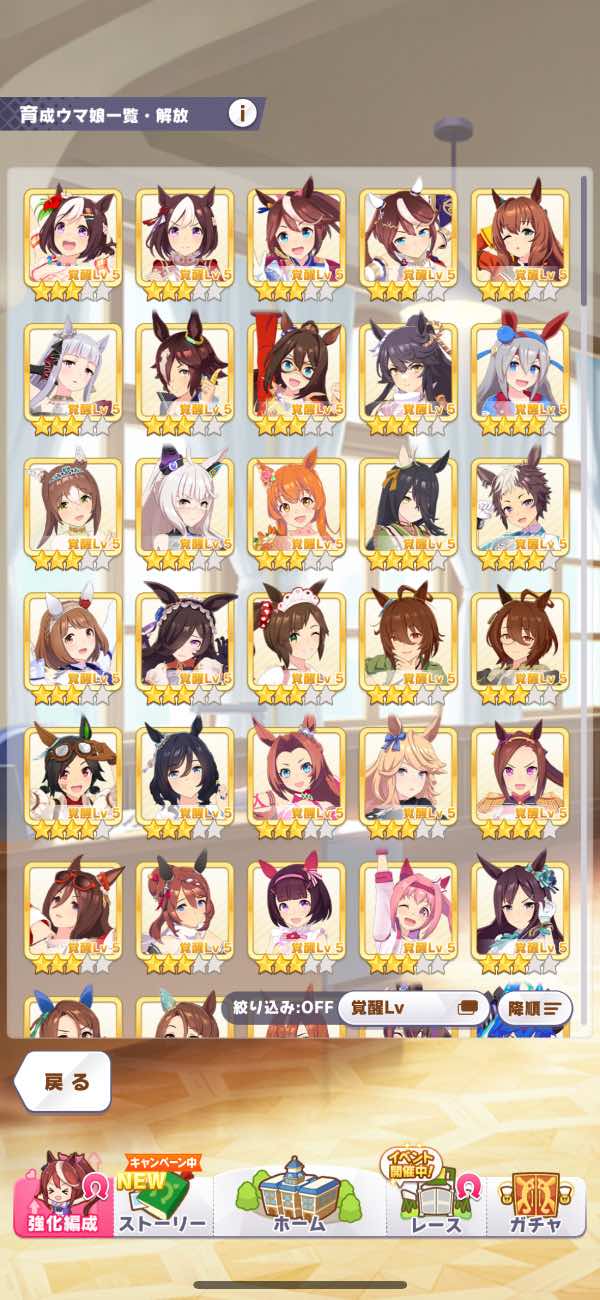Open the white-haired girl with purple hat
Image resolution: width=600 pixels, height=1300 pixels.
[x=185, y=508]
